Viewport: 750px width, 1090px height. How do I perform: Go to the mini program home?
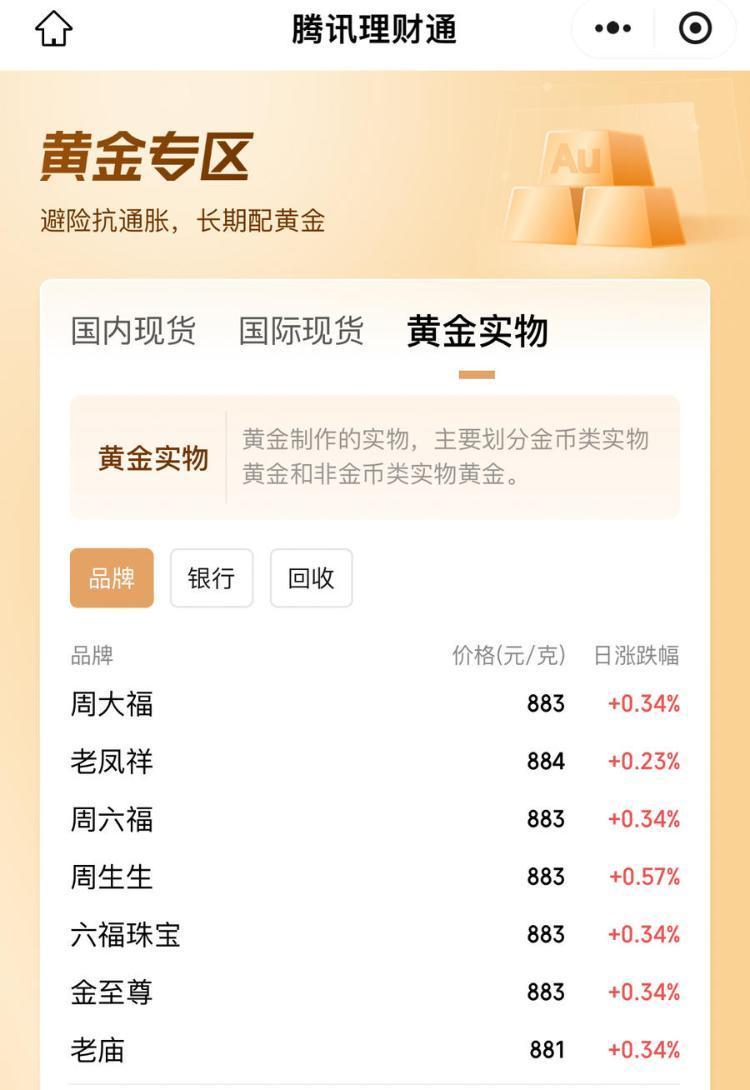click(x=54, y=29)
